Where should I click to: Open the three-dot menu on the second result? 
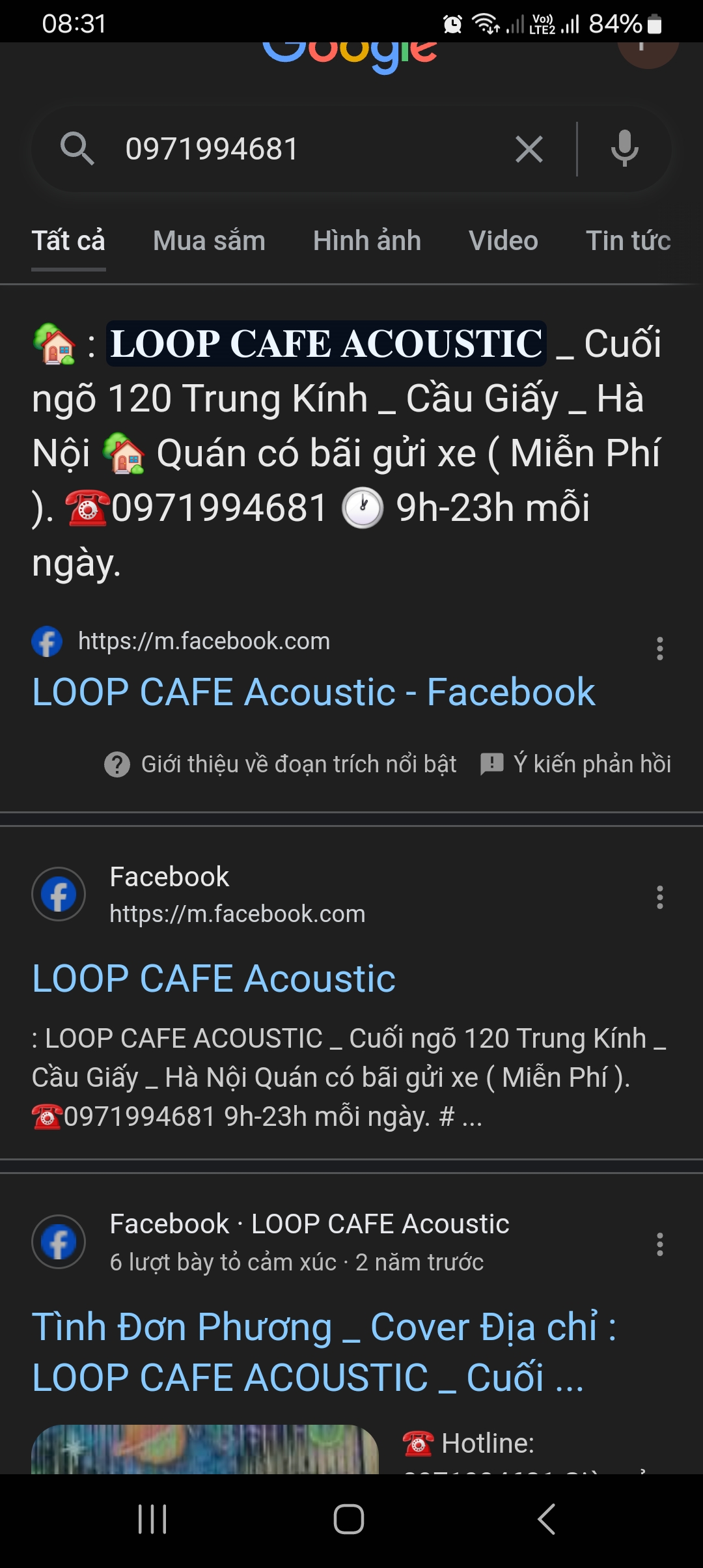[659, 897]
